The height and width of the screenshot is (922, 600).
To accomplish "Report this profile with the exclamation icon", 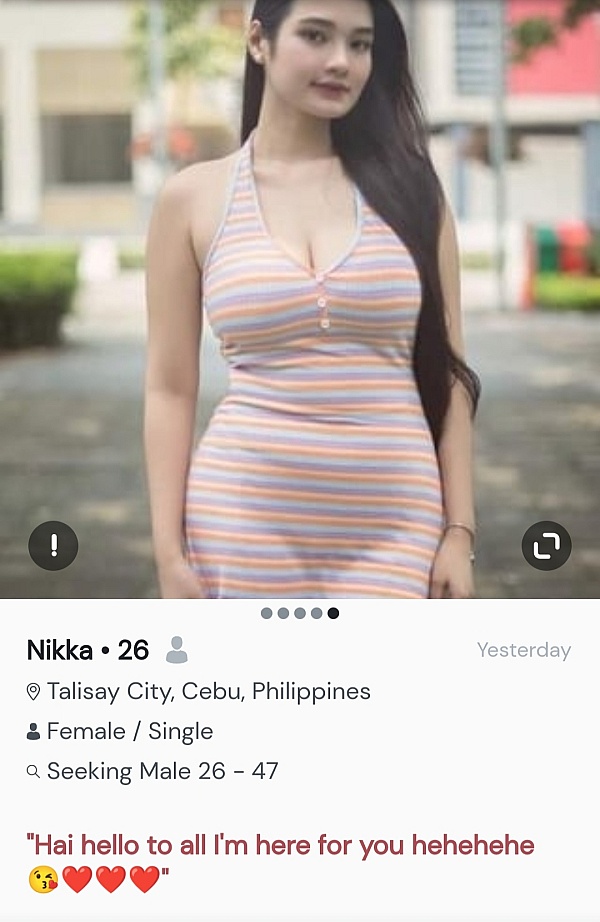I will [53, 545].
